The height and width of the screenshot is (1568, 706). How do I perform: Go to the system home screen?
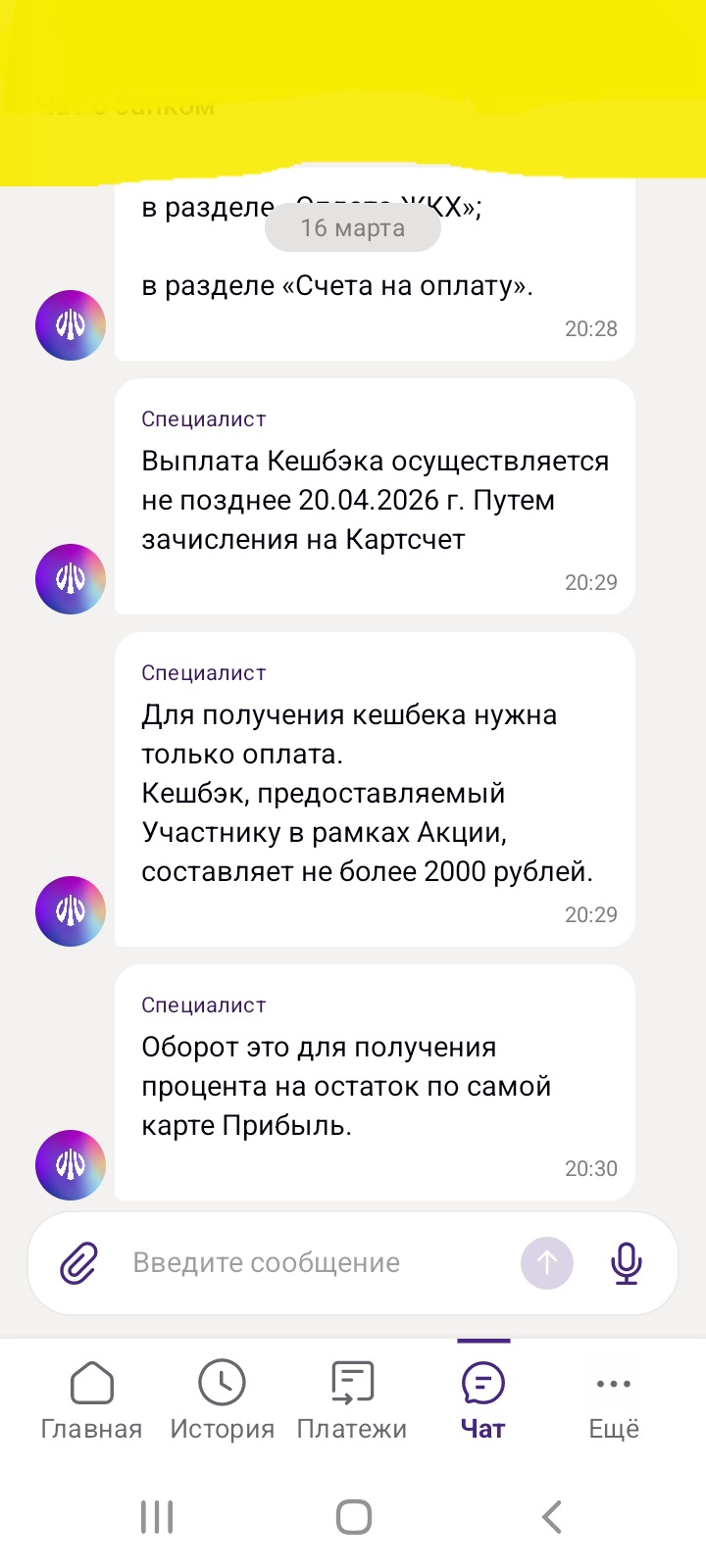coord(353,1517)
